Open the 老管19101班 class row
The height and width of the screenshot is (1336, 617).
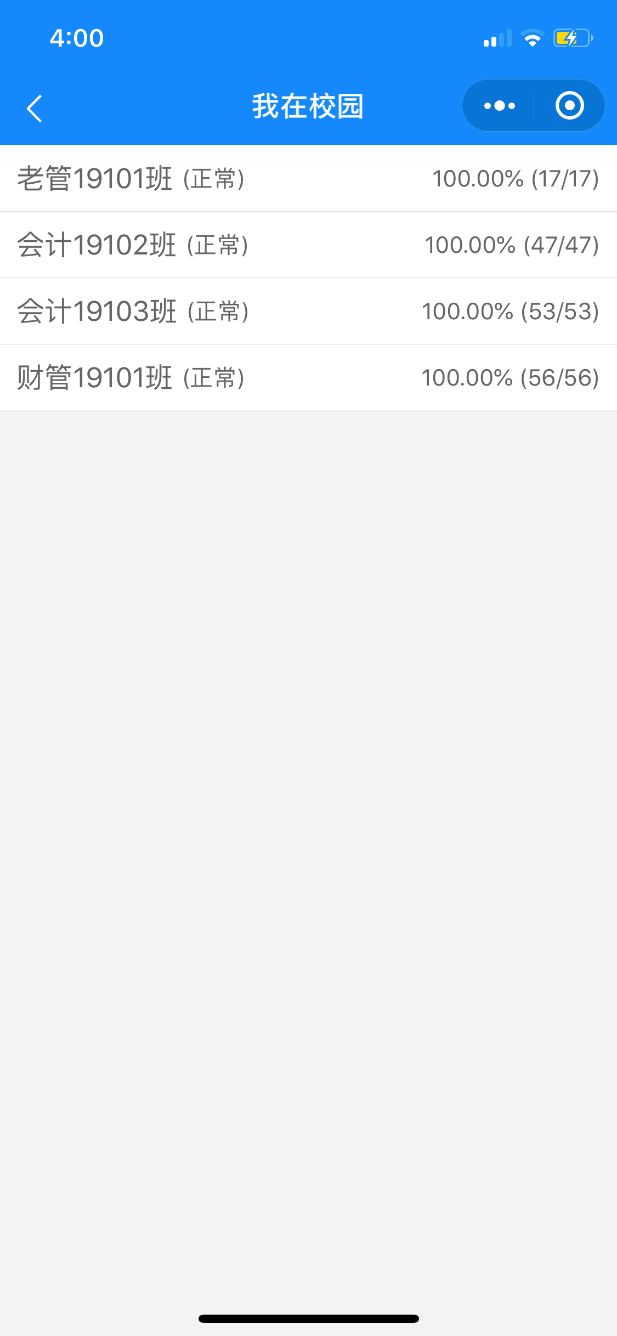click(x=308, y=179)
